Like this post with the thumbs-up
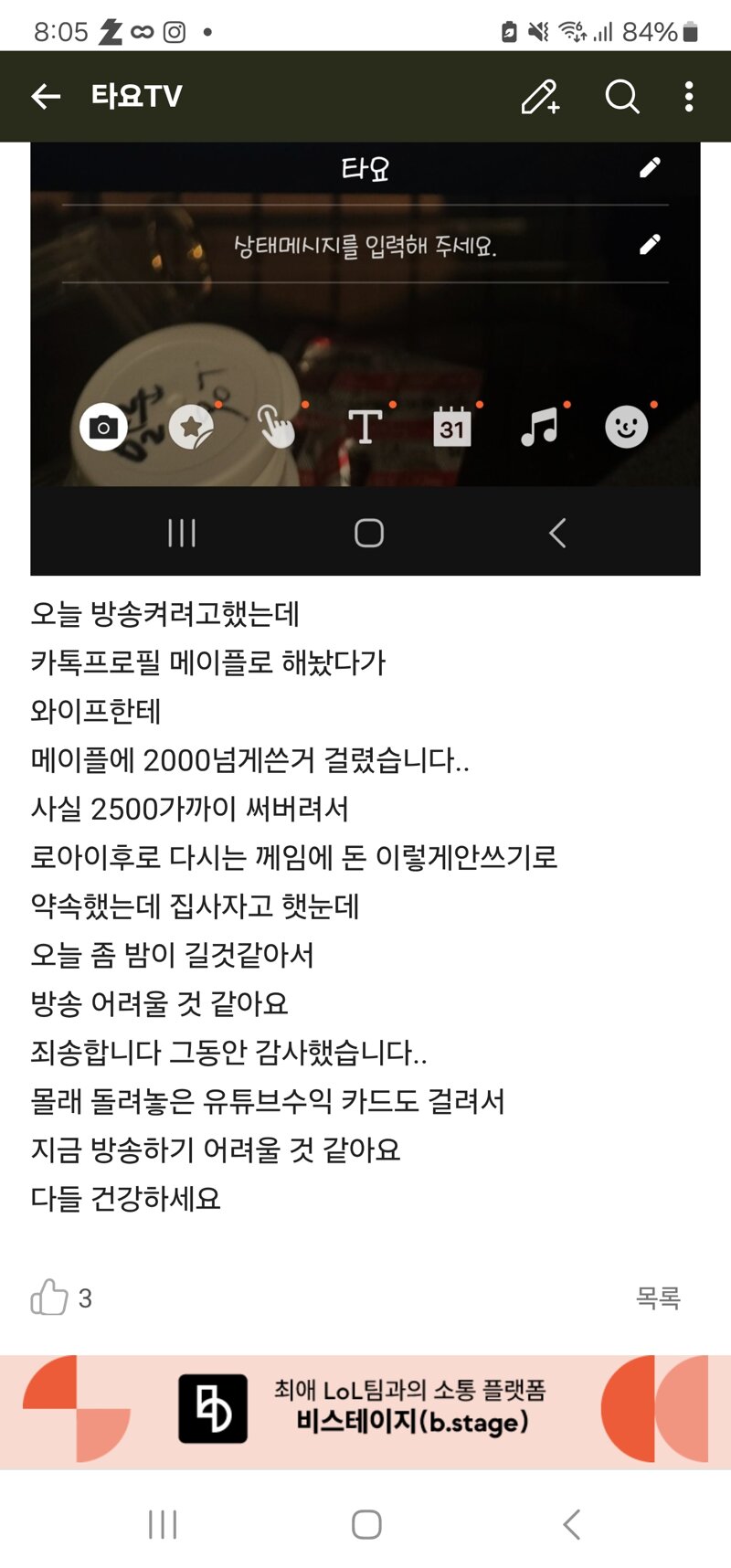This screenshot has height=1568, width=731. pos(50,1297)
